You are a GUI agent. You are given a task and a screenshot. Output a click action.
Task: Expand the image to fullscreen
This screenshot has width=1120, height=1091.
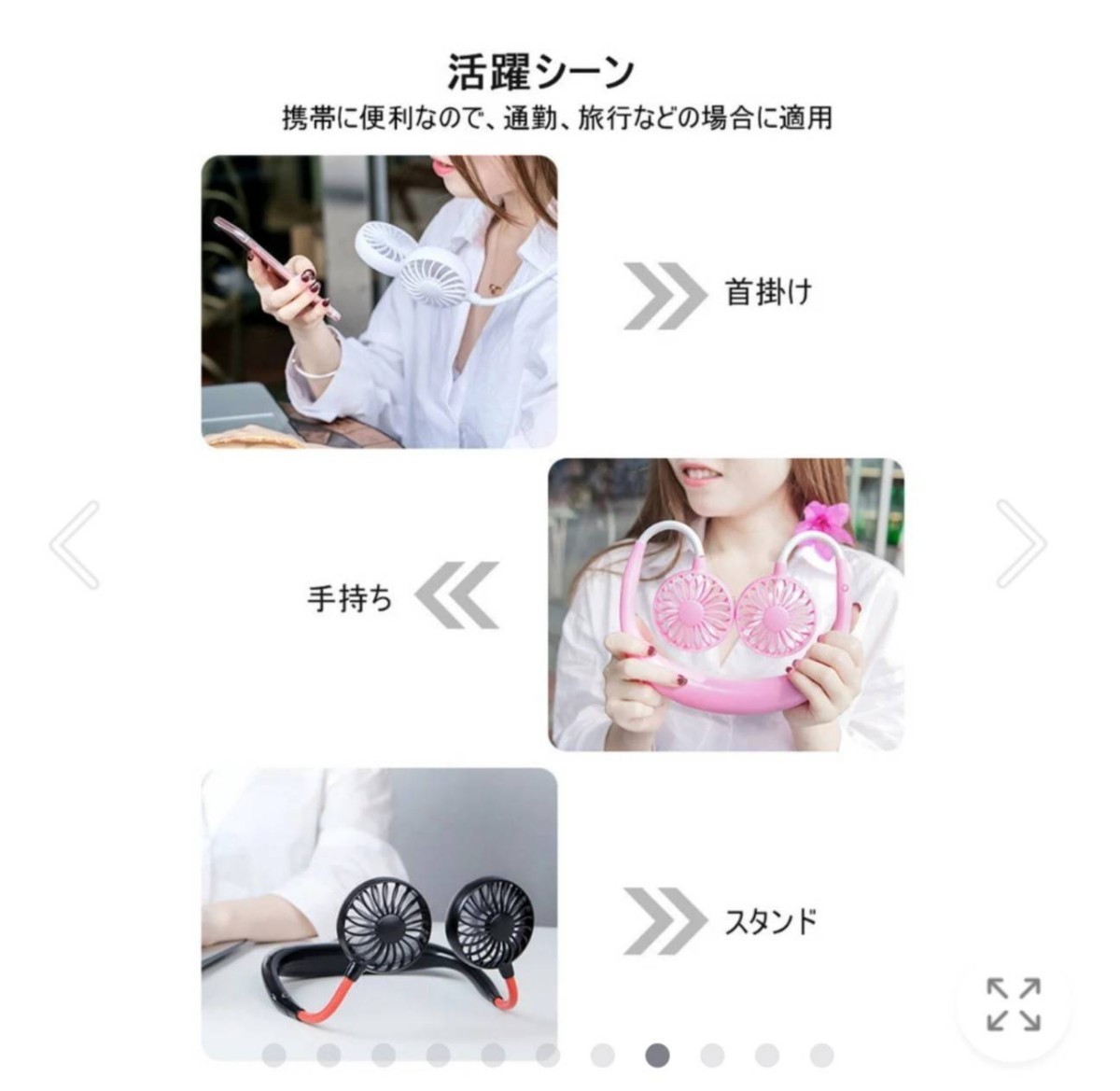(x=1014, y=1005)
